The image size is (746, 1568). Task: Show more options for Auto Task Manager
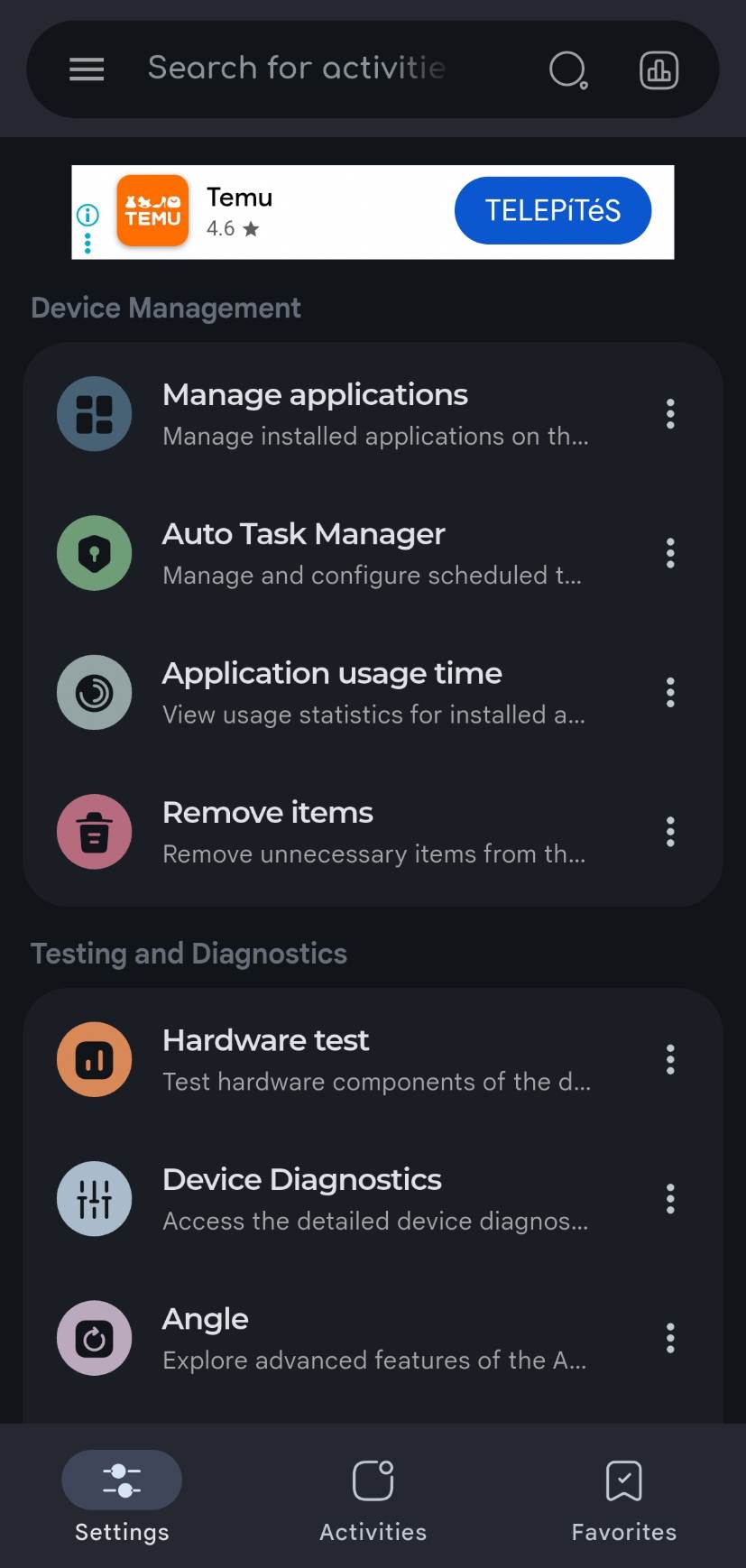click(x=670, y=553)
